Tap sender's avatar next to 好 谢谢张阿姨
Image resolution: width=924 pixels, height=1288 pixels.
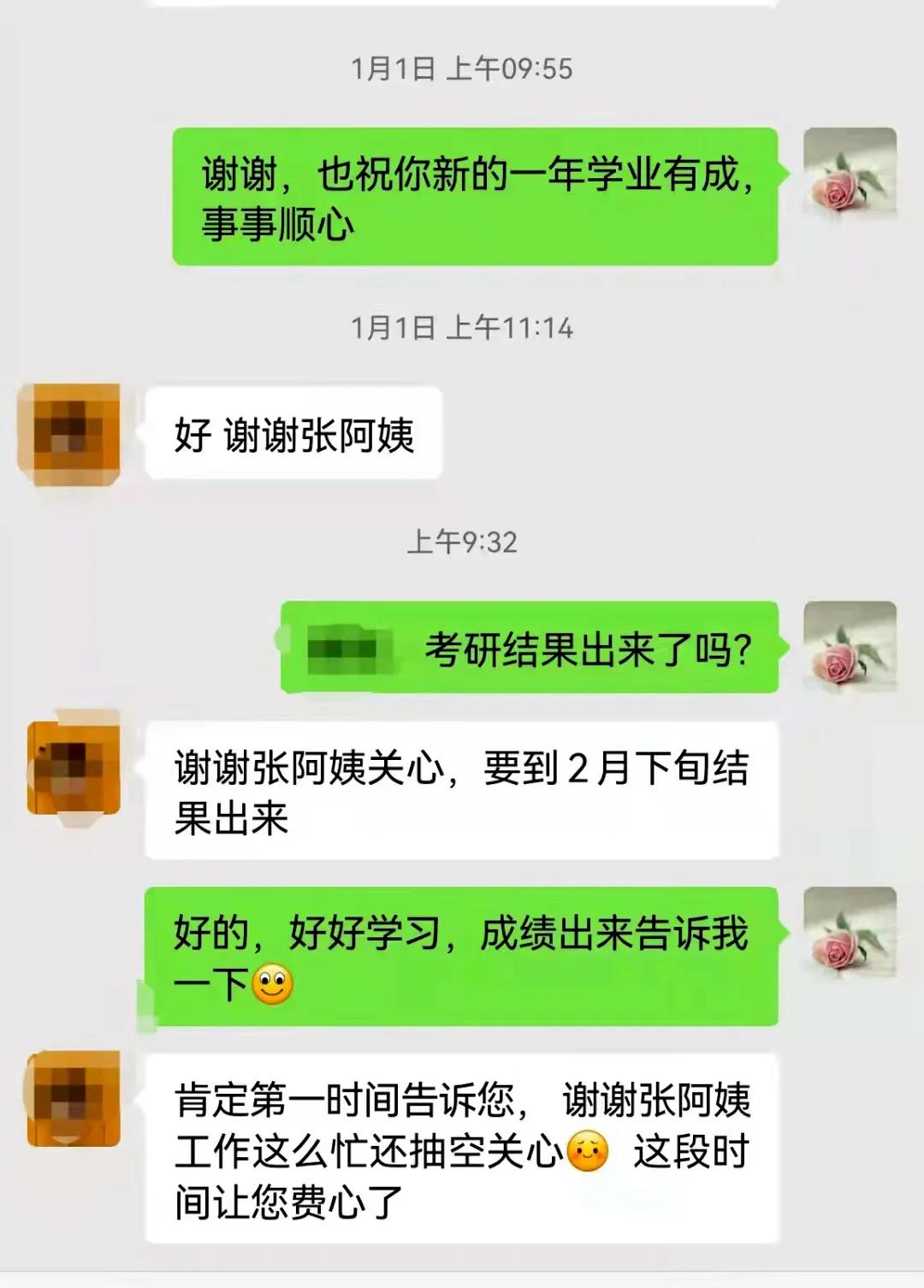click(x=69, y=434)
